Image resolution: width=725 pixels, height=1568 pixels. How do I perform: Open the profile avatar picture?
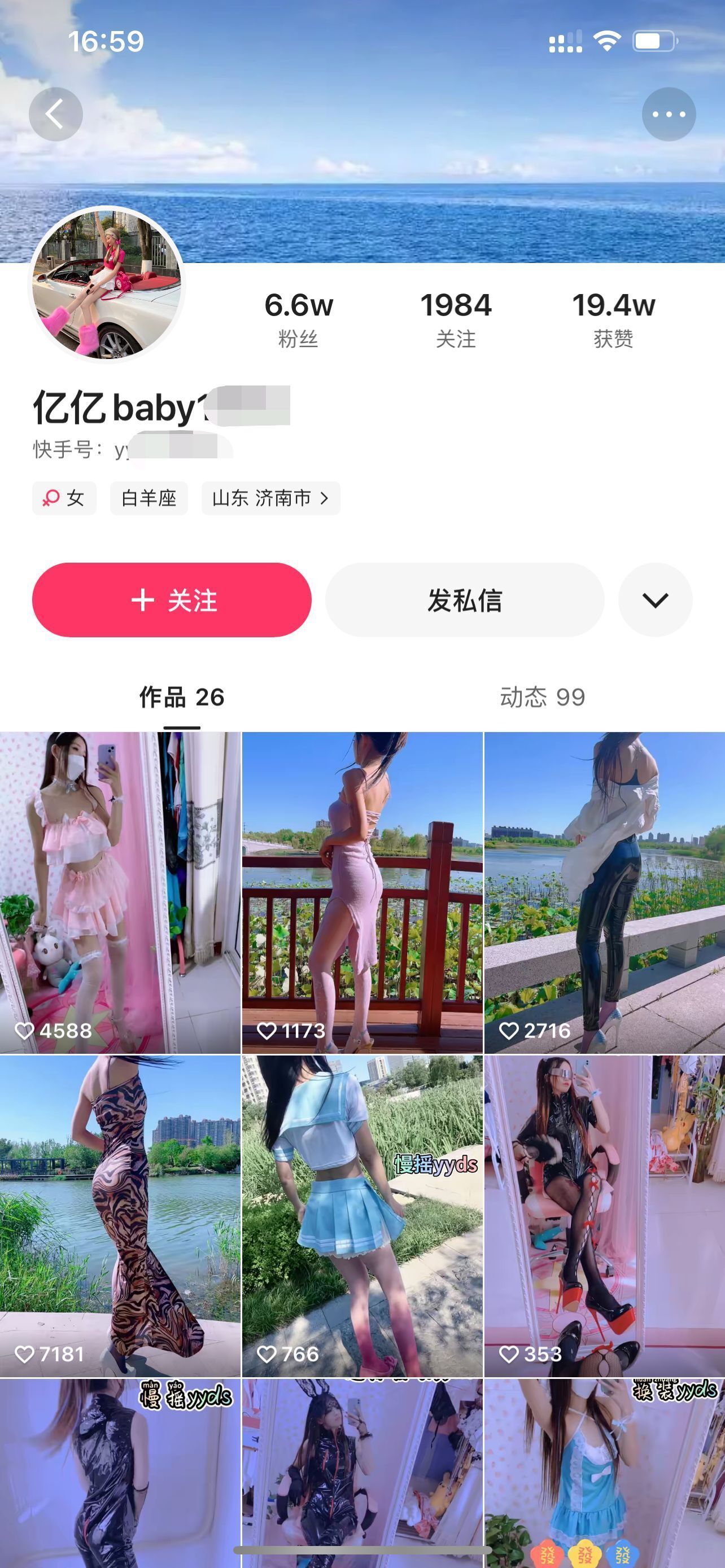[x=107, y=284]
